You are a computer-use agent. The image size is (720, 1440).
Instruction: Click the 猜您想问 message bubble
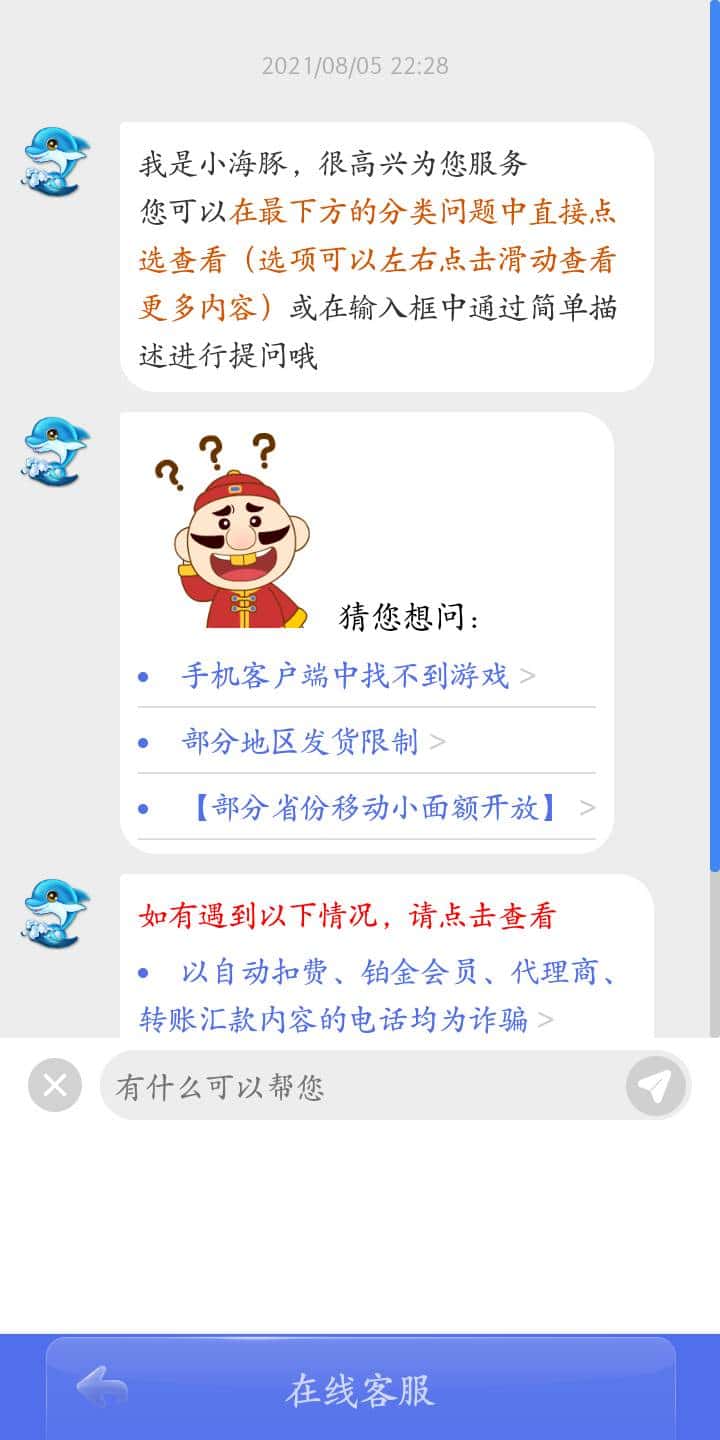point(410,616)
